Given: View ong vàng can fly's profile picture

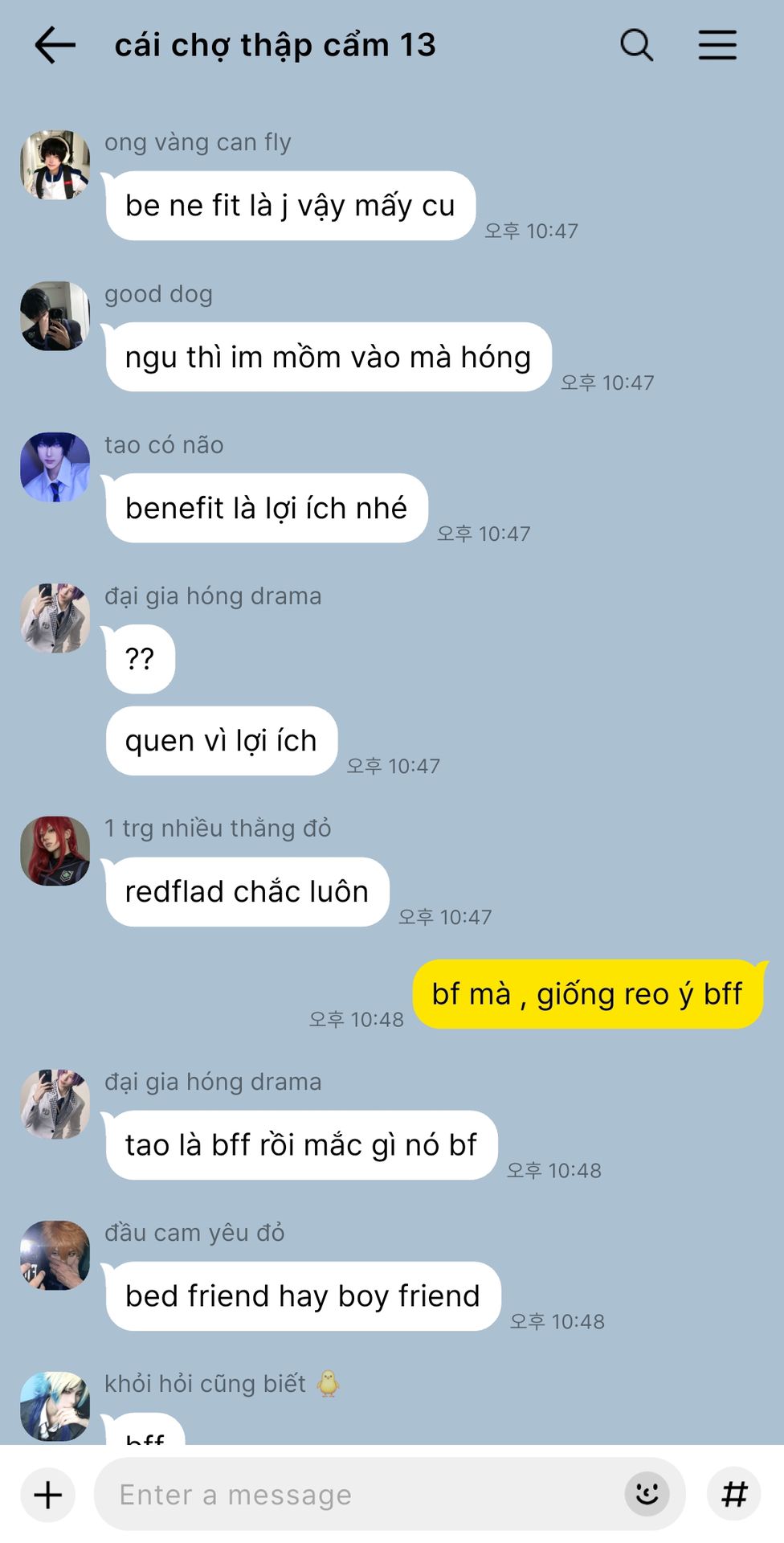Looking at the screenshot, I should click(x=55, y=165).
